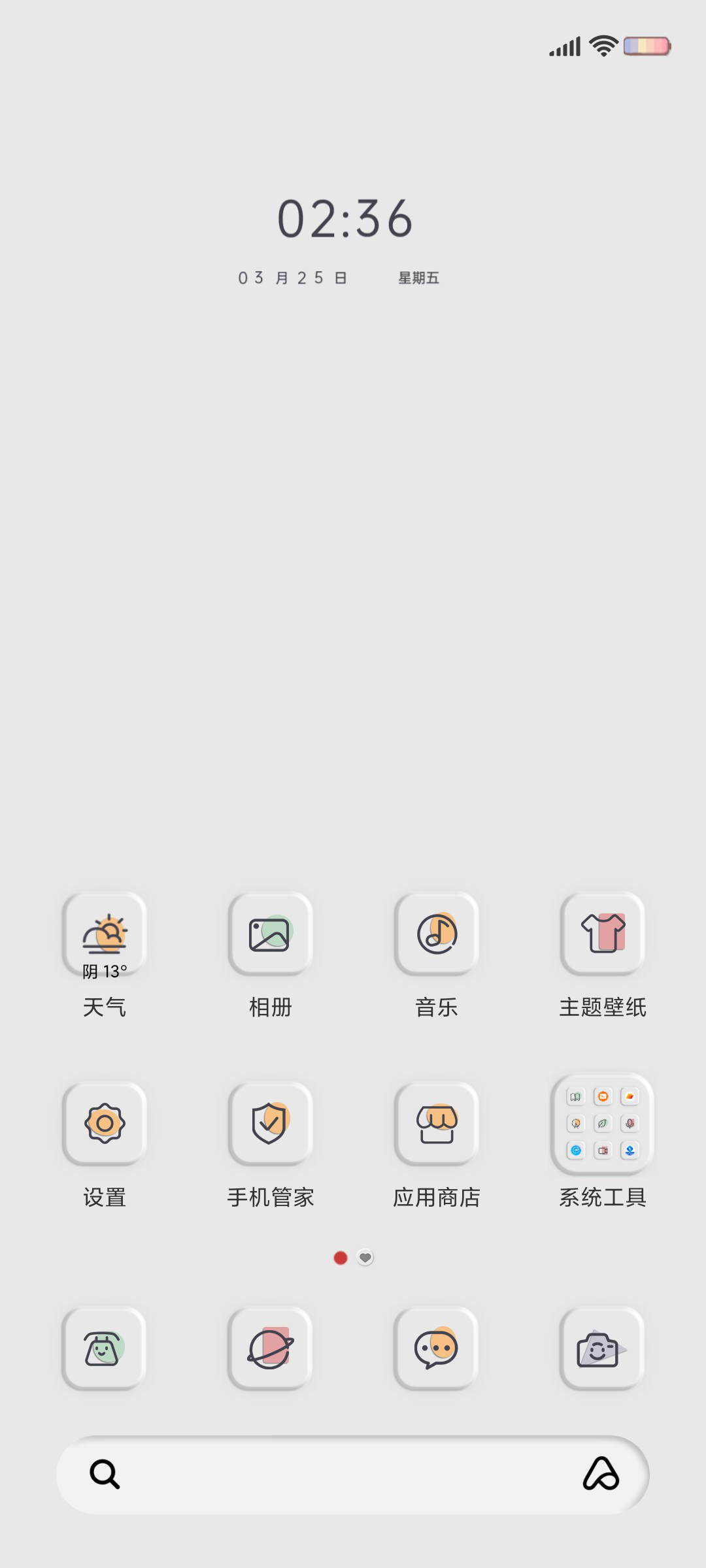Open 应用商店 app store
The height and width of the screenshot is (1568, 706).
tap(436, 1124)
